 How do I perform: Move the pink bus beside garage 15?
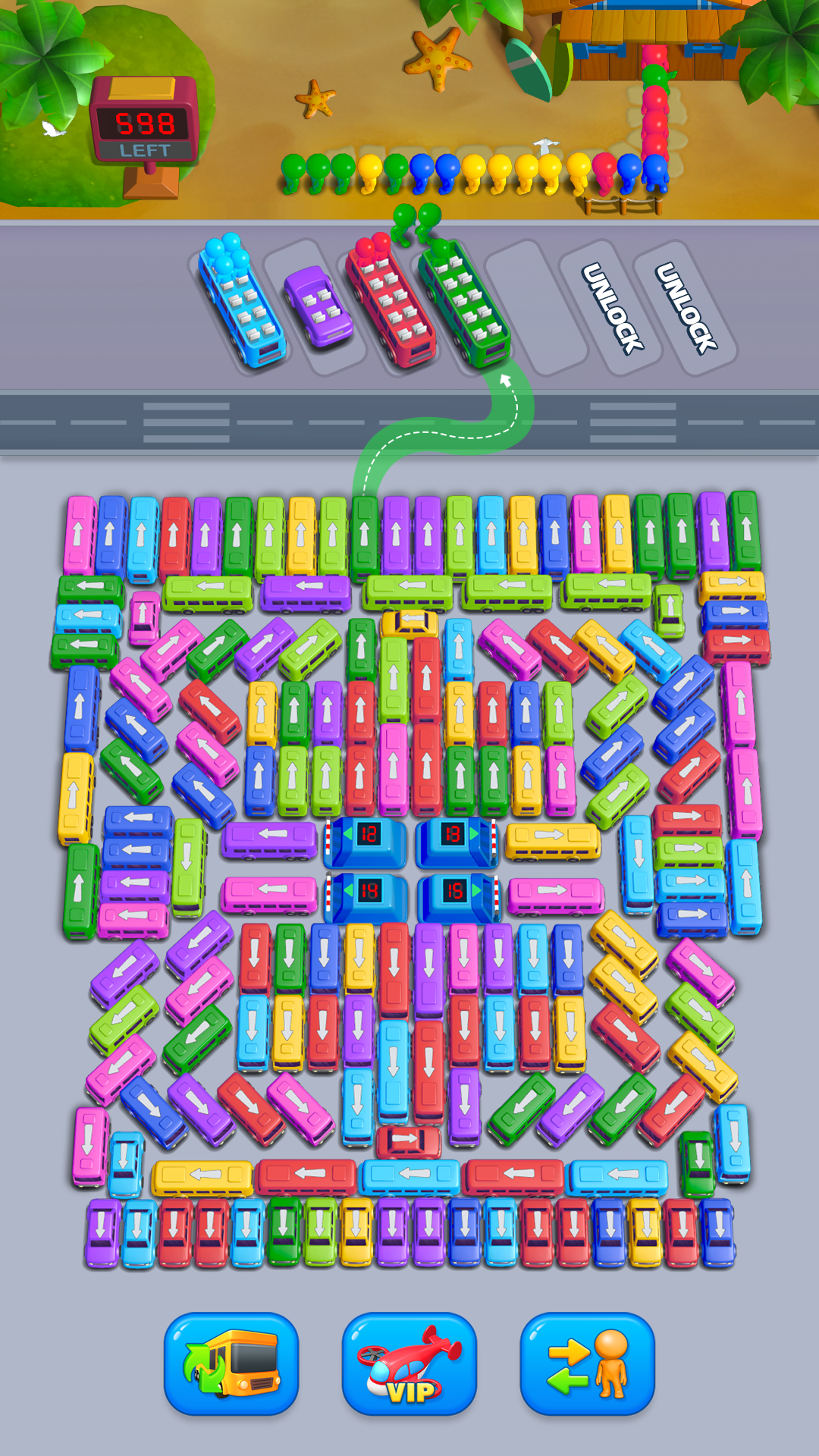pyautogui.click(x=555, y=895)
